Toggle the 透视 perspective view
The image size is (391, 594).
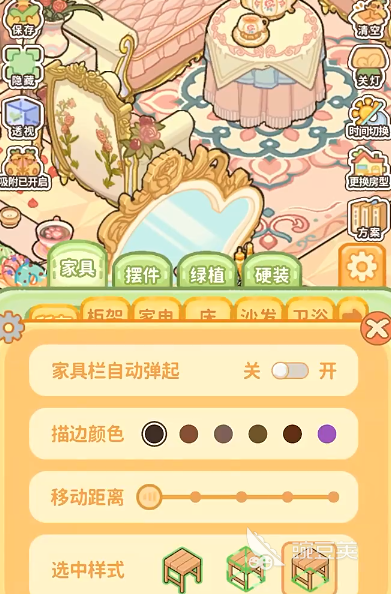click(x=23, y=118)
